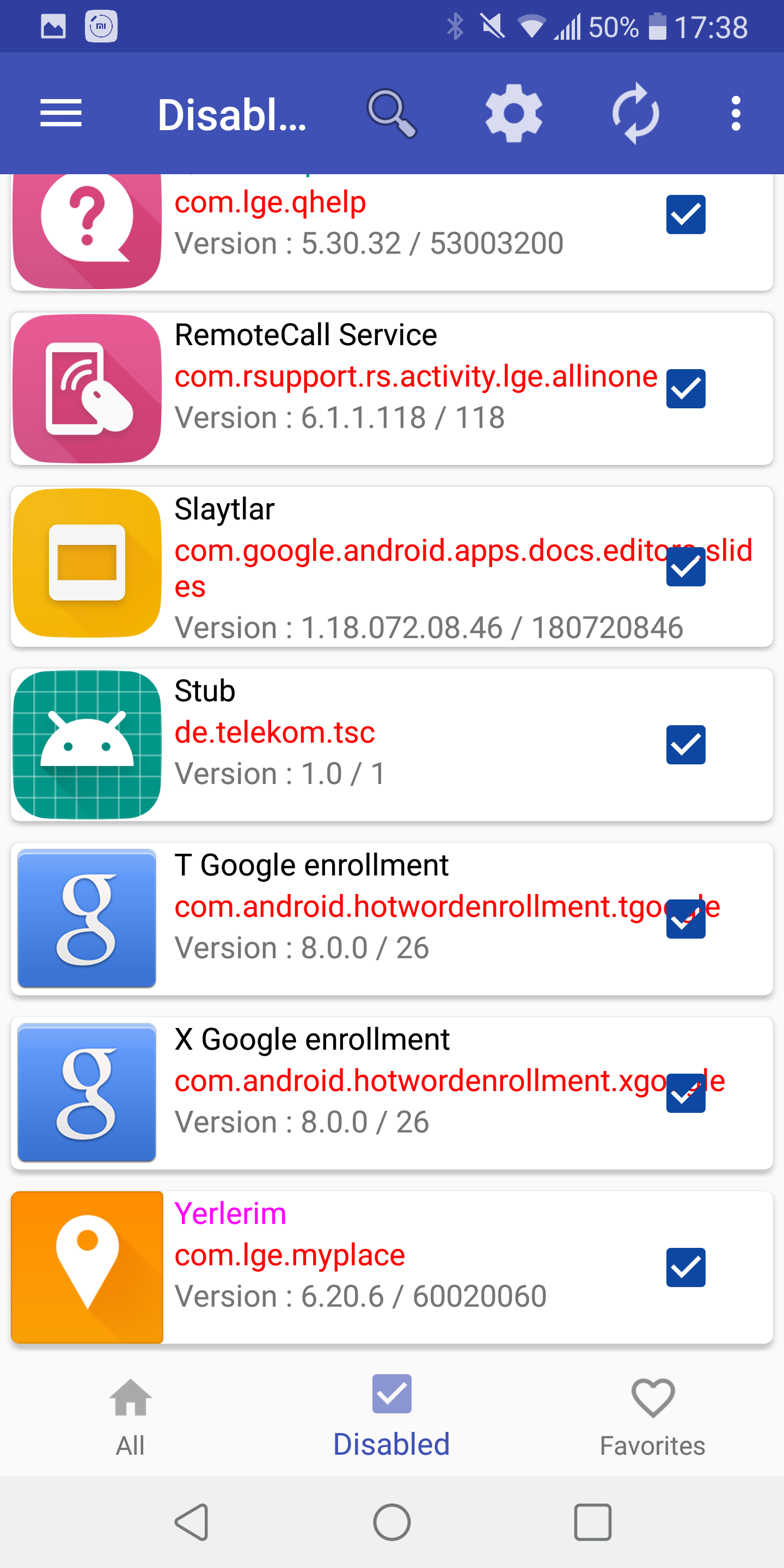Uncheck the RemoteCall Service checkbox
Image resolution: width=784 pixels, height=1568 pixels.
pyautogui.click(x=685, y=388)
